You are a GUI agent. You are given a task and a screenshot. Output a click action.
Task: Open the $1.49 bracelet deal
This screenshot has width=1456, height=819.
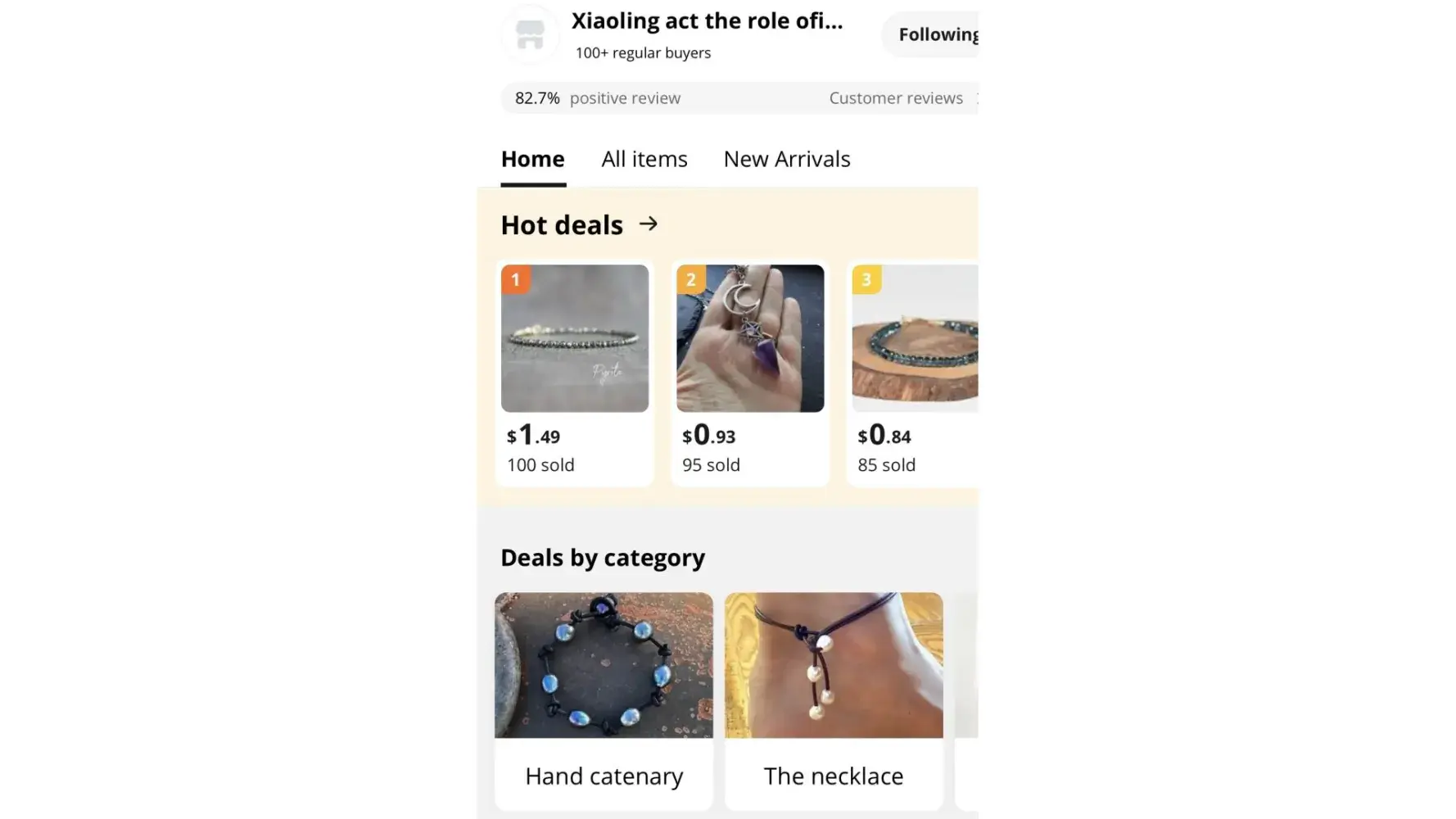pyautogui.click(x=574, y=338)
